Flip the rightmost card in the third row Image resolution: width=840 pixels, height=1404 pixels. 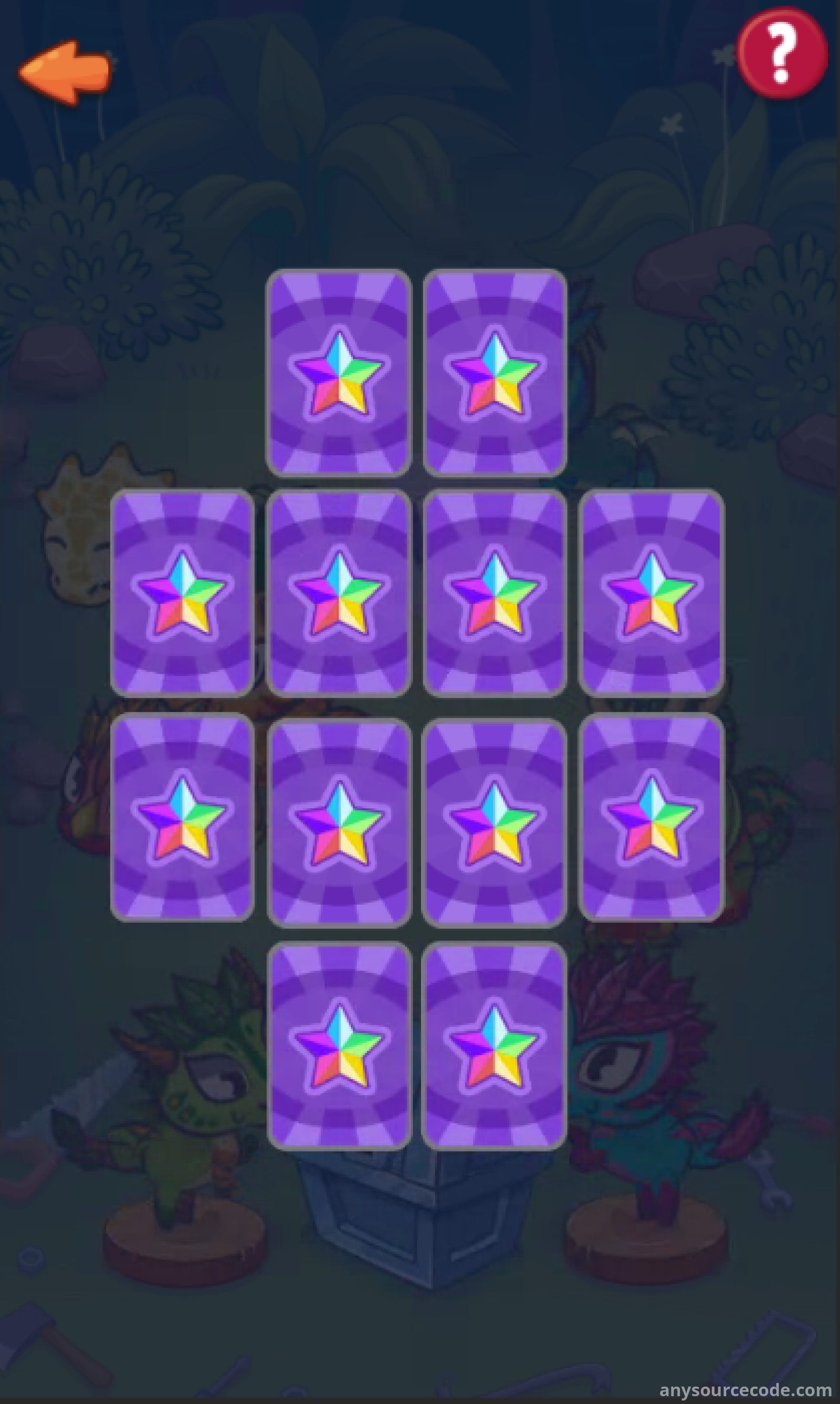click(x=652, y=817)
